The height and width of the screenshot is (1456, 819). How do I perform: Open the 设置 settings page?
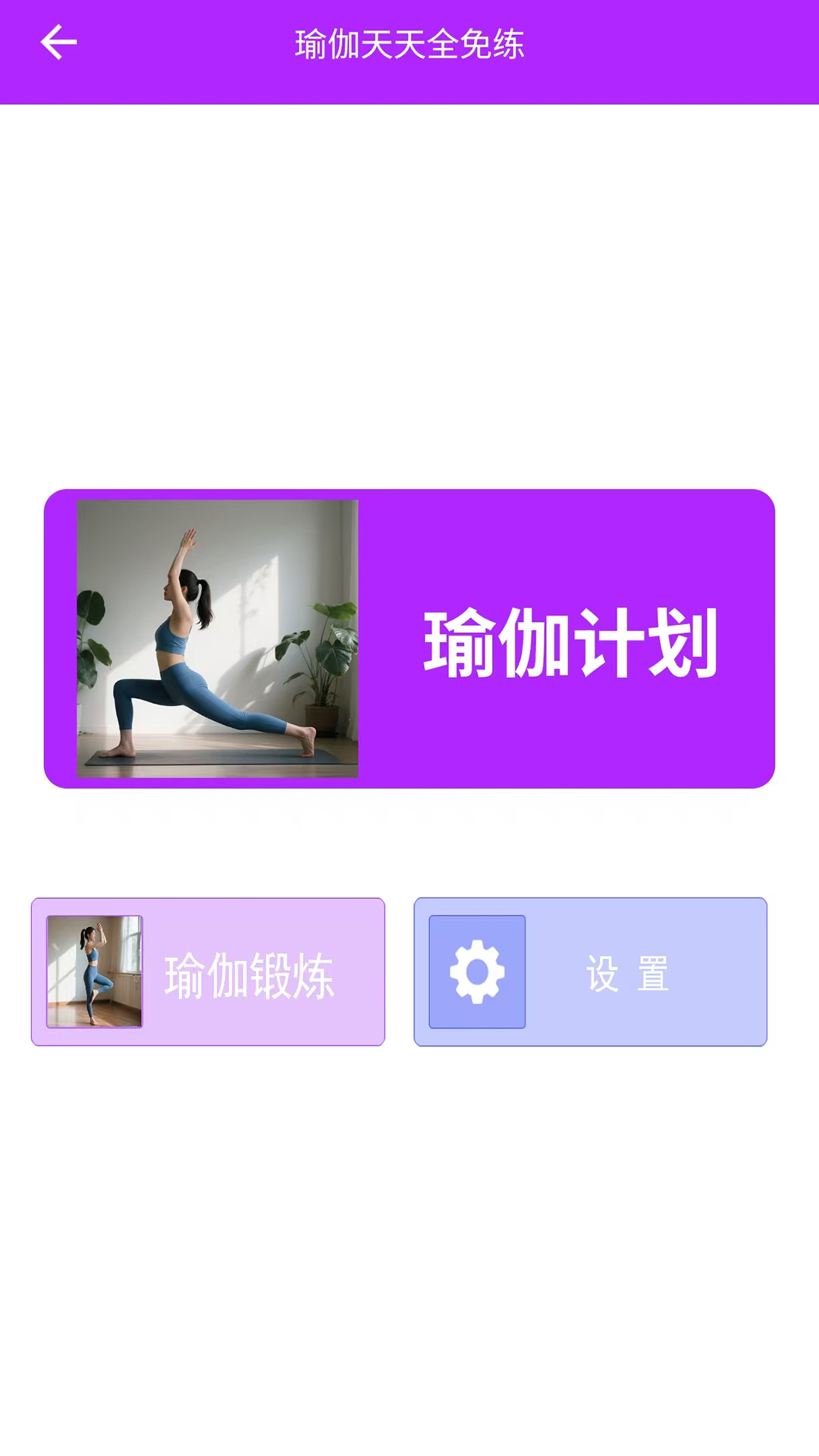click(590, 973)
